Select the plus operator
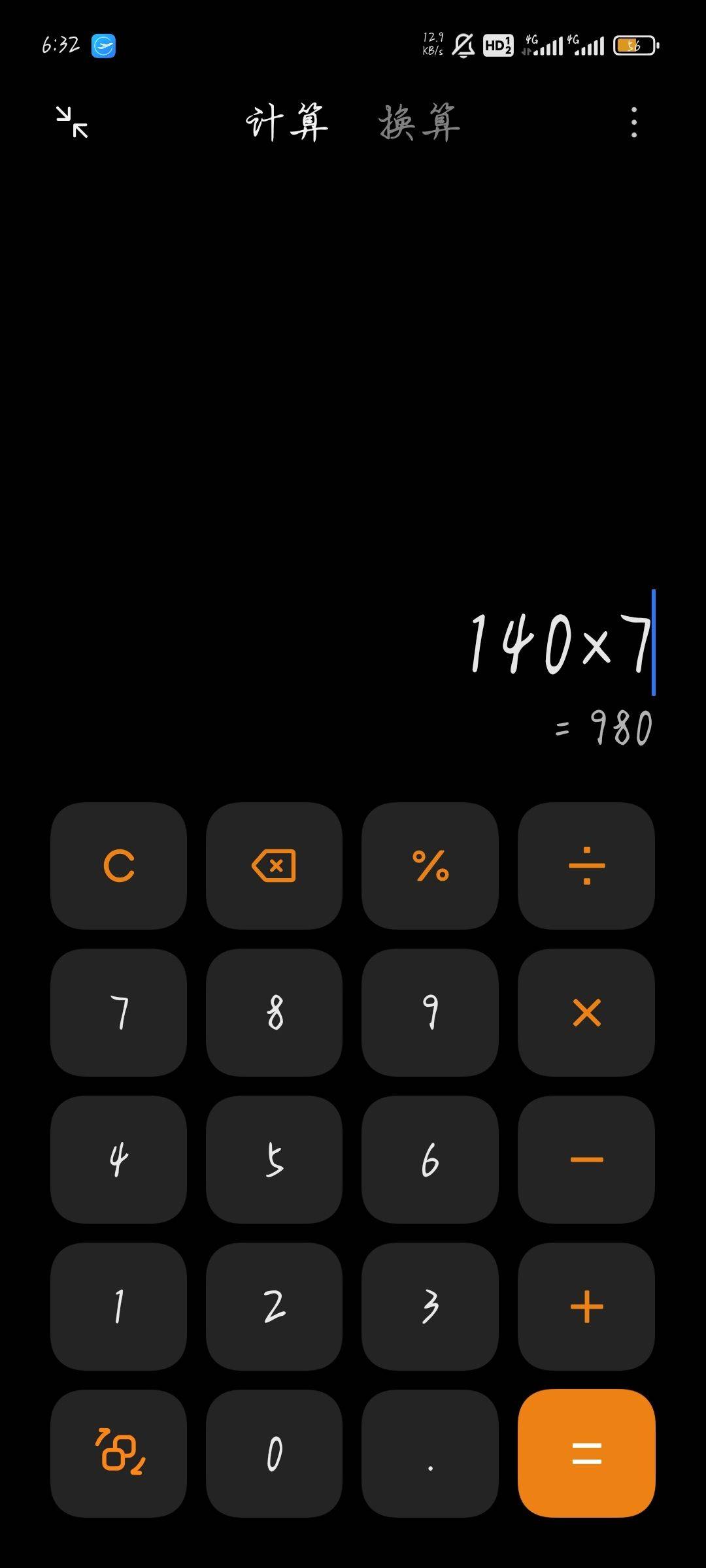 tap(586, 1307)
